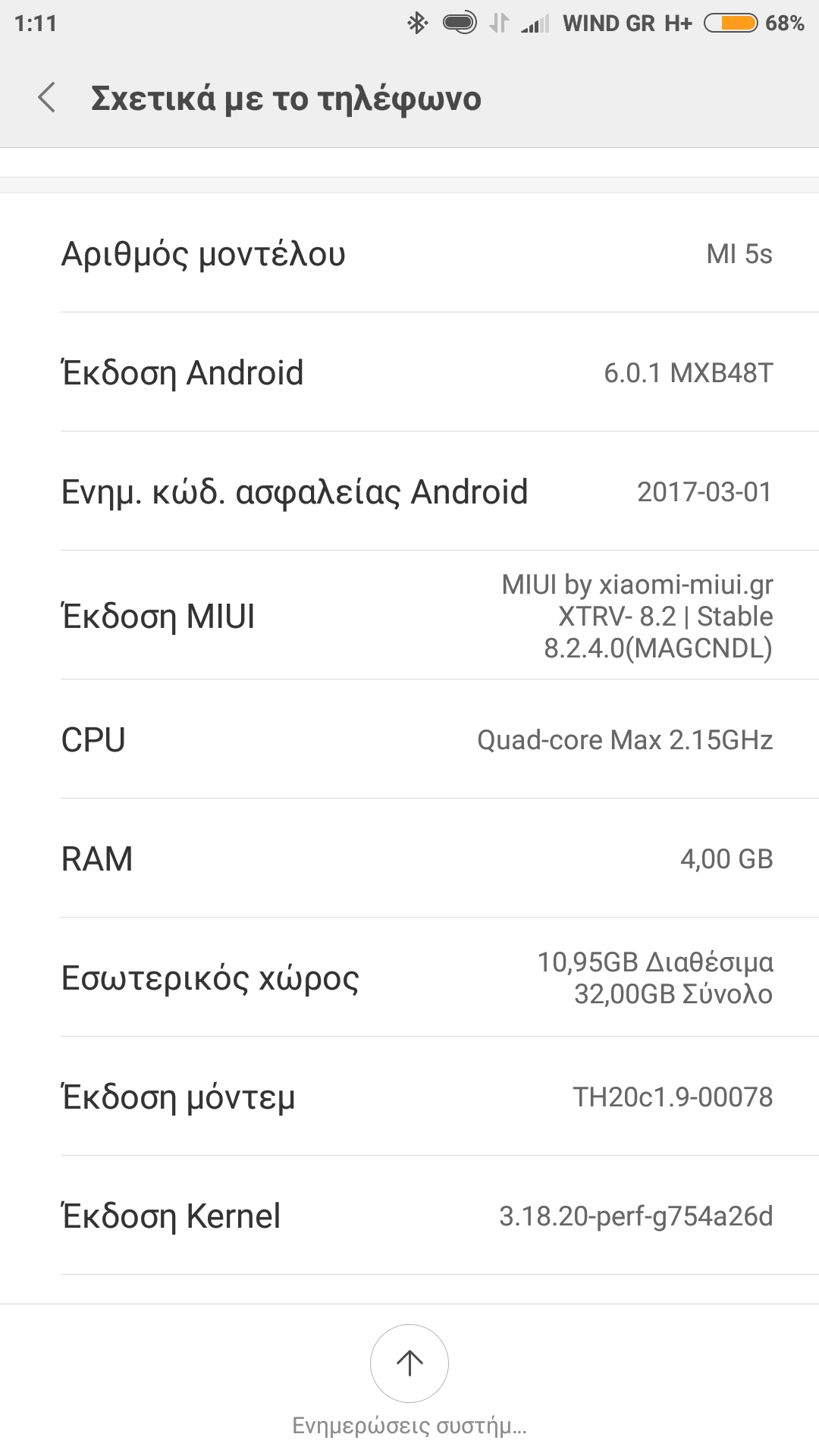Tap the Έκδοση MIUI row
This screenshot has width=819, height=1456.
tap(409, 616)
